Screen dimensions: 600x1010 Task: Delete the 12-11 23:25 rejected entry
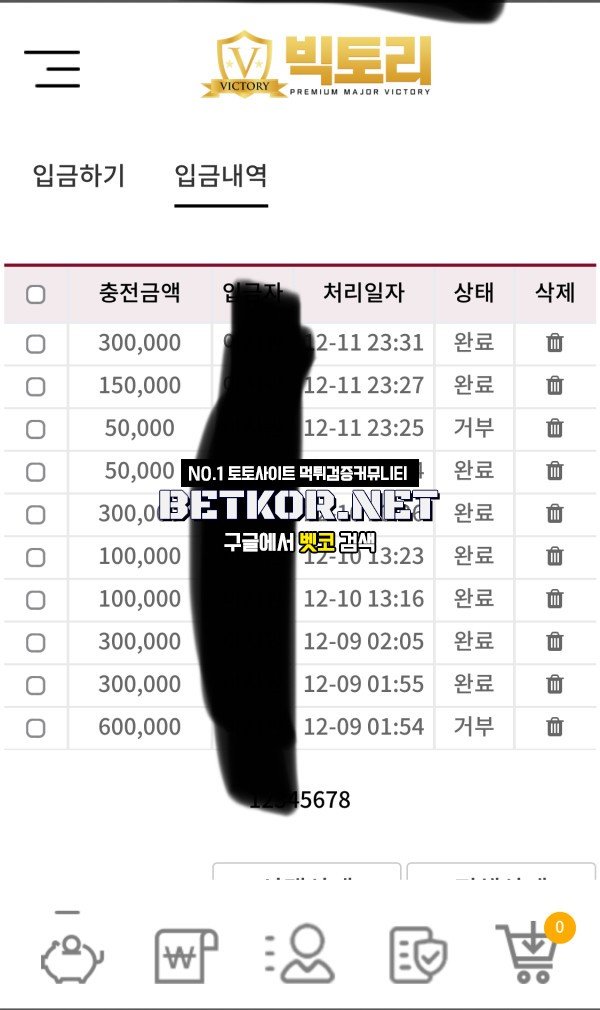pyautogui.click(x=555, y=428)
